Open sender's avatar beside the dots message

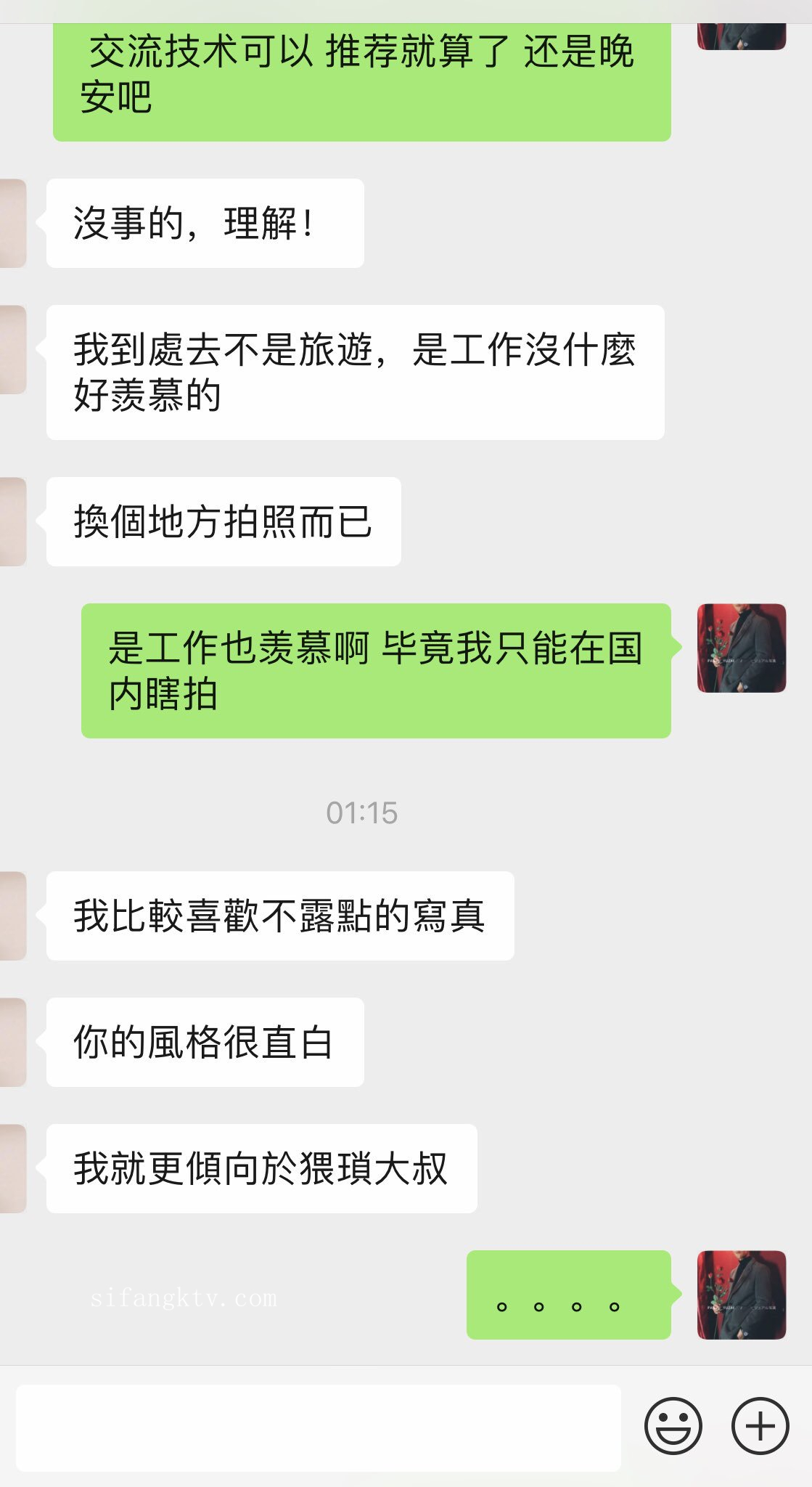click(741, 1295)
